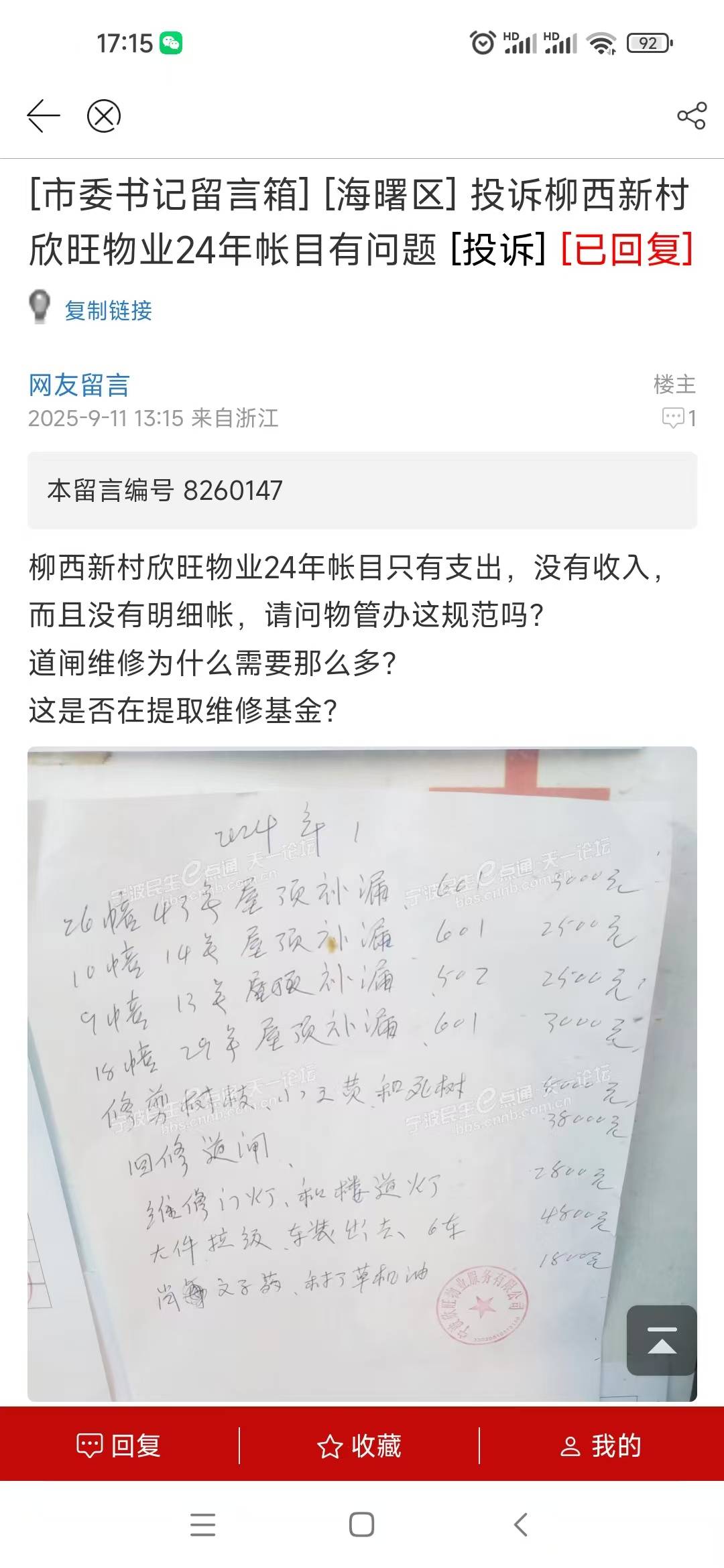Viewport: 724px width, 1568px height.
Task: Tap 回复 to reply to the post
Action: 119,1445
